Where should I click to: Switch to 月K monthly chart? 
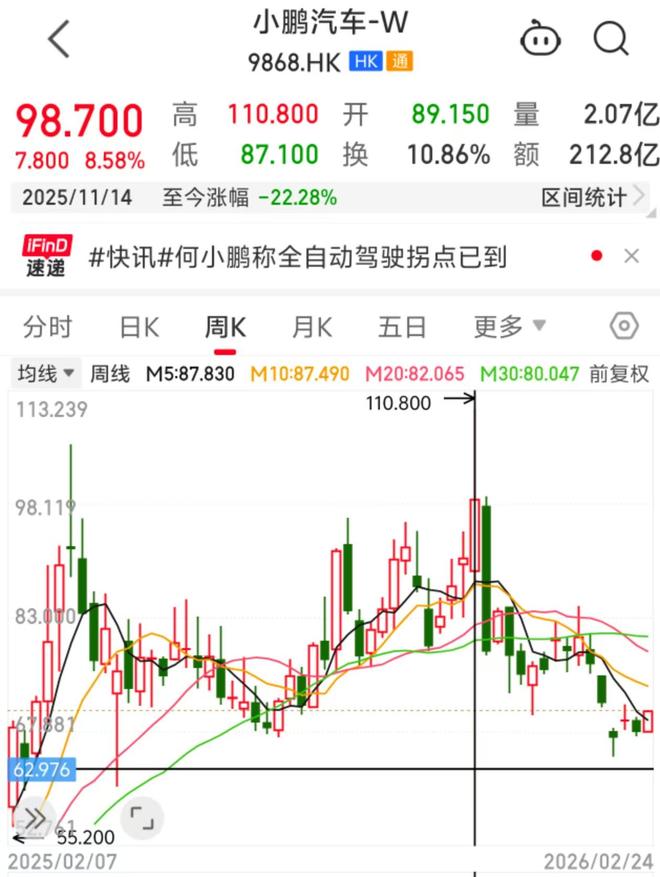point(312,327)
